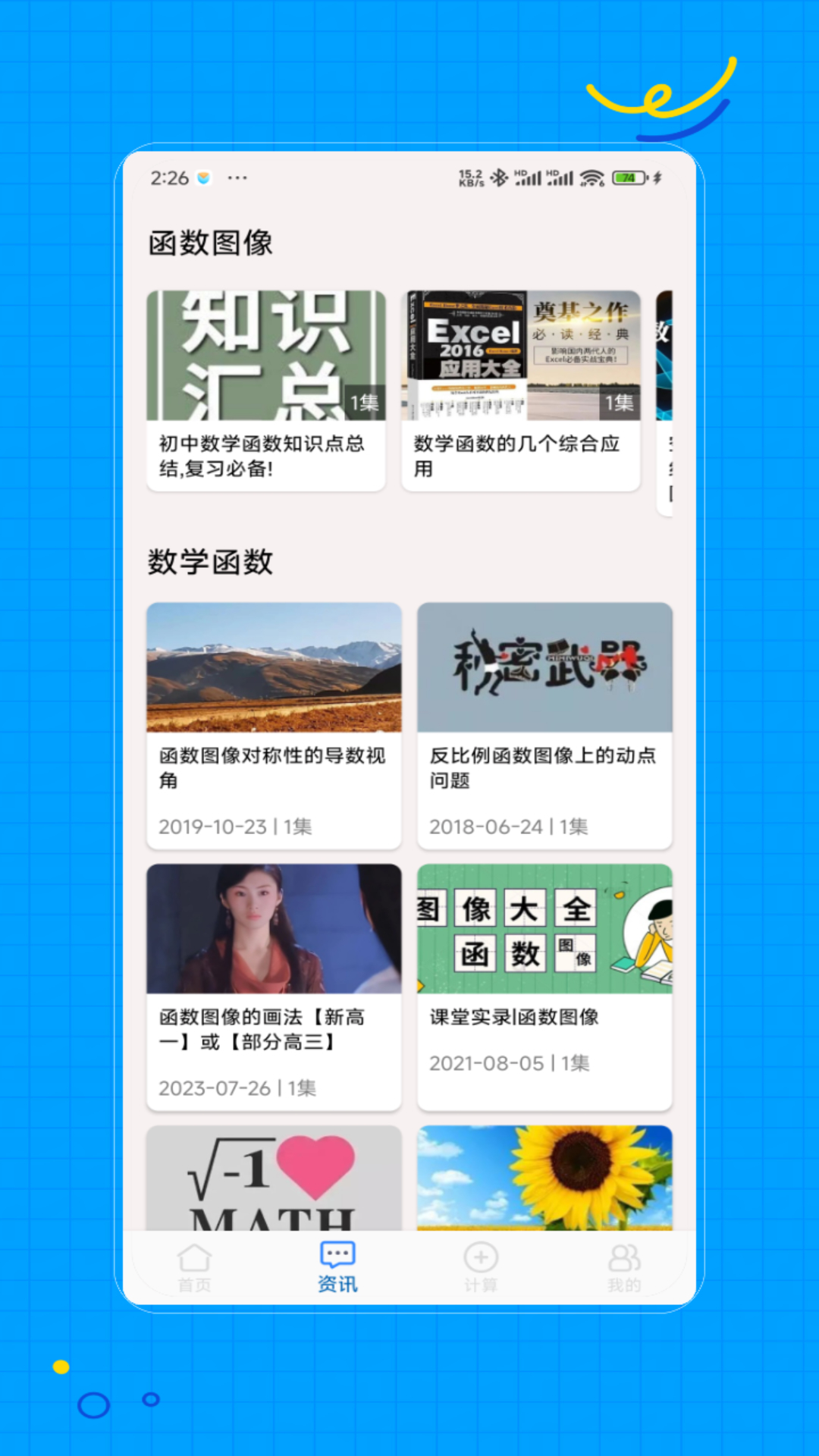Tap the battery level indicator showing 74
Image resolution: width=819 pixels, height=1456 pixels.
(x=627, y=177)
